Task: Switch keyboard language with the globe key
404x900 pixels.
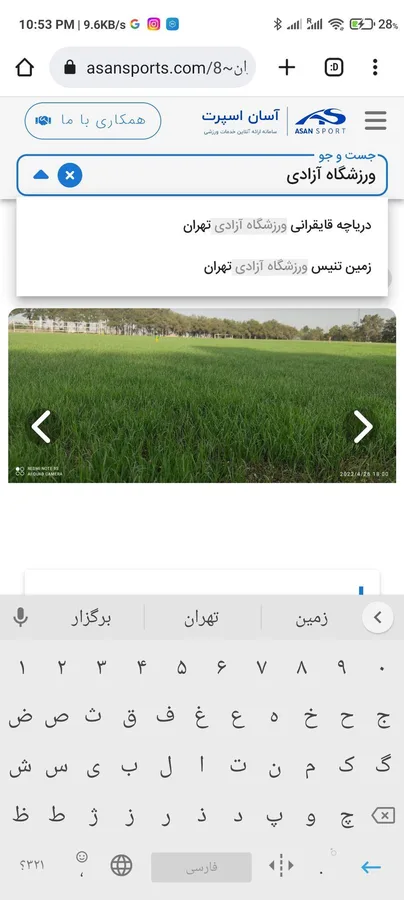Action: coord(121,866)
